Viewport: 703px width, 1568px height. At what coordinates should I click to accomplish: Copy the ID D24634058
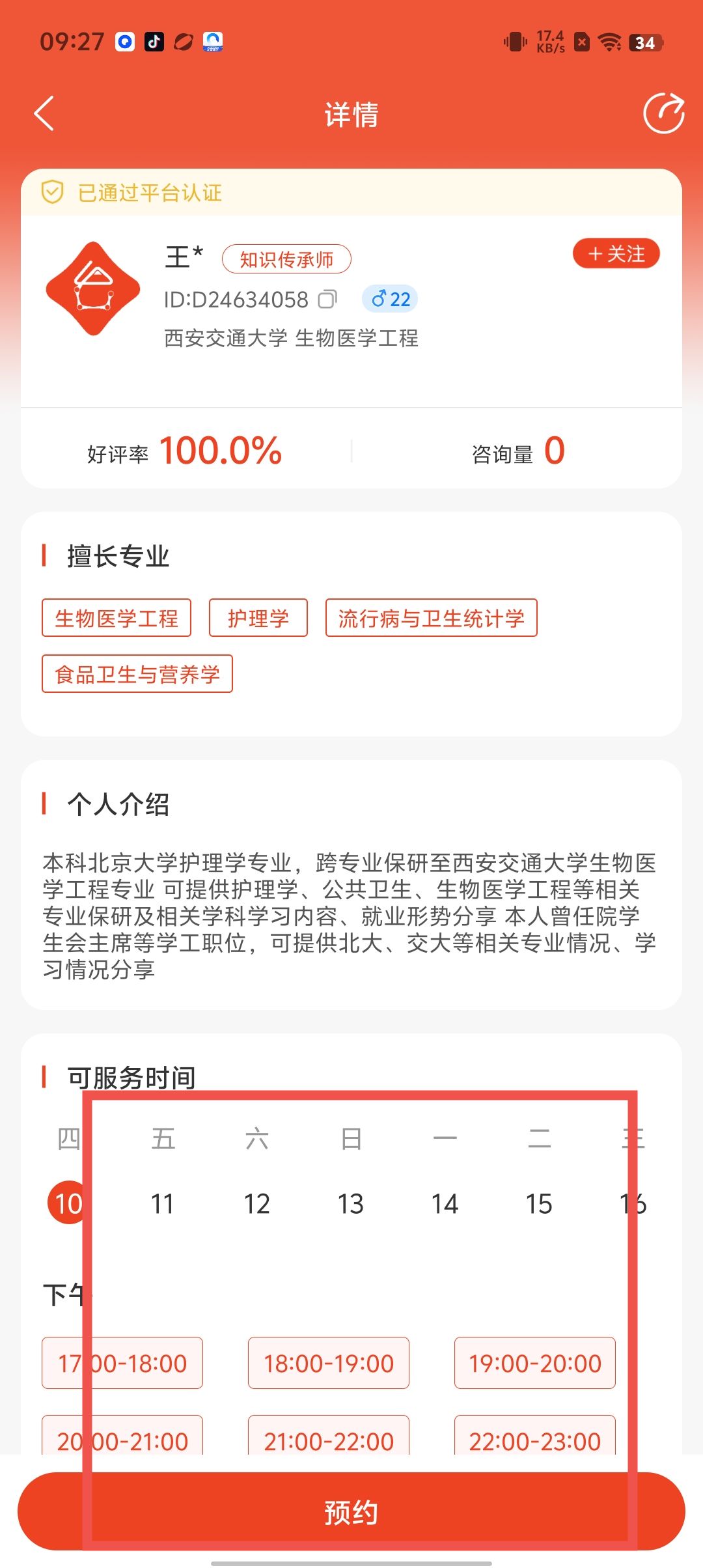click(327, 299)
